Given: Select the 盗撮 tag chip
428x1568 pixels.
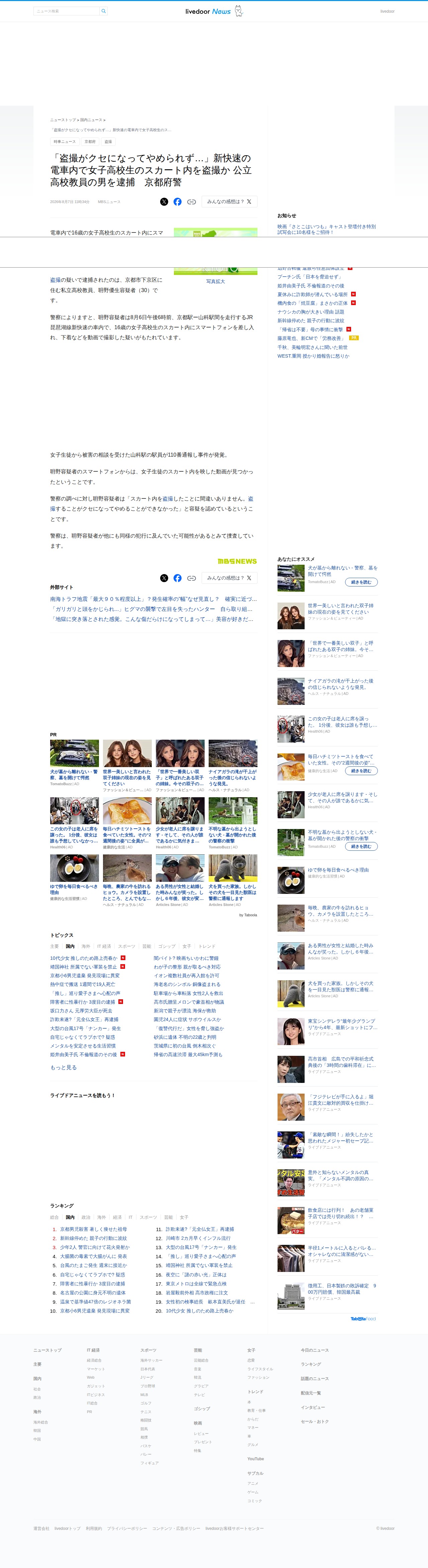Looking at the screenshot, I should (x=108, y=142).
